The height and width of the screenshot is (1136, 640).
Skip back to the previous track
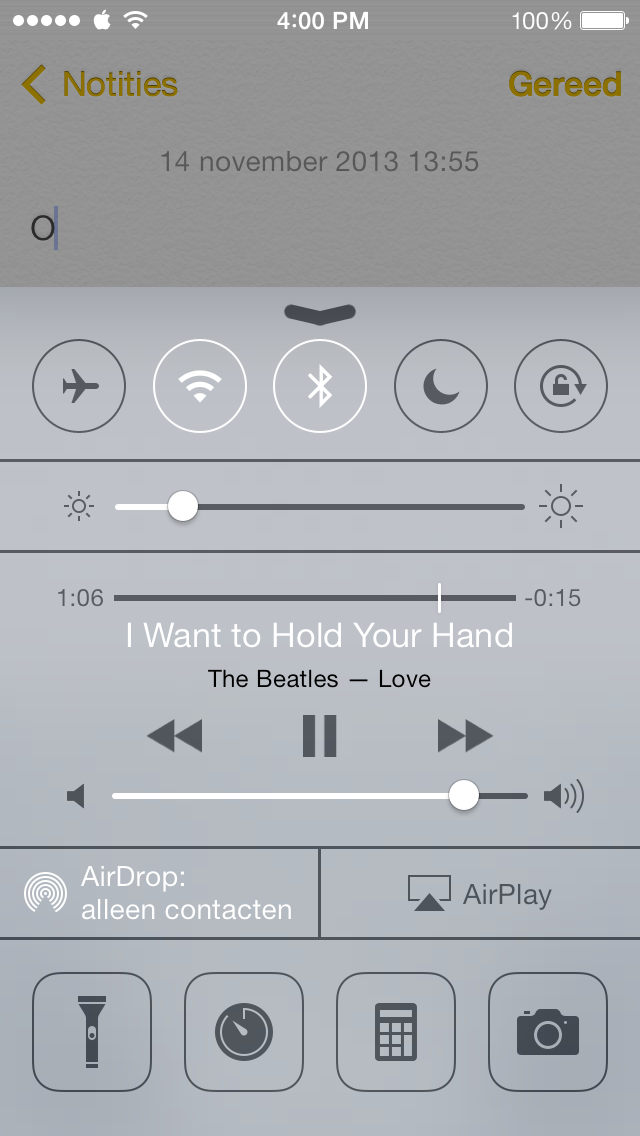click(x=175, y=737)
